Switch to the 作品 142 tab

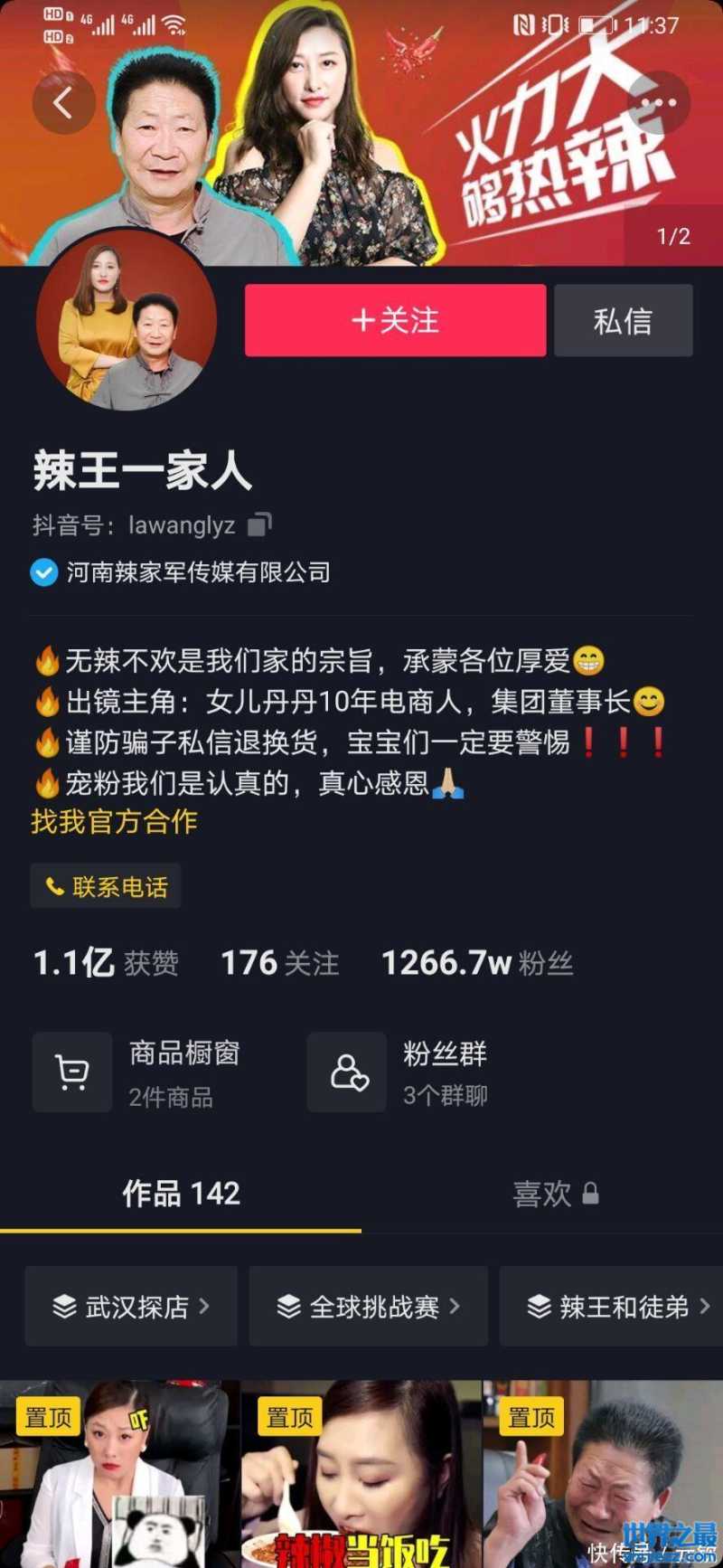[x=181, y=1194]
